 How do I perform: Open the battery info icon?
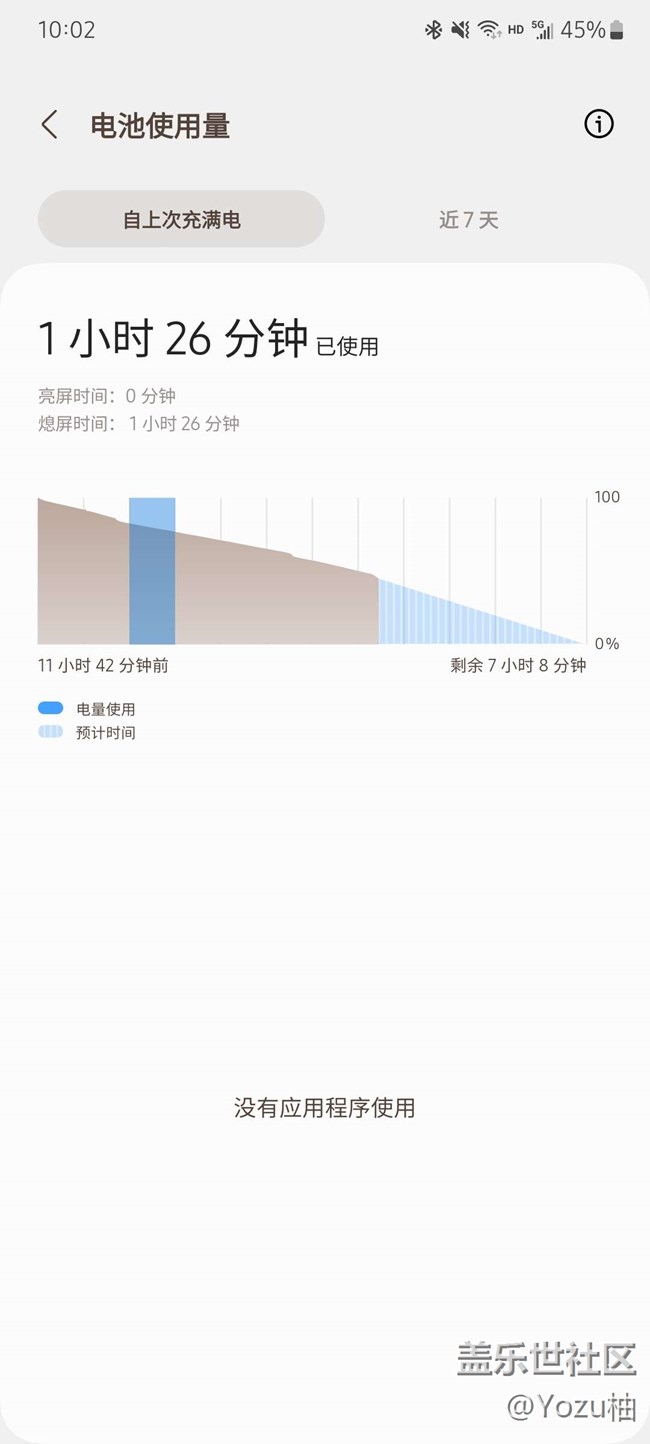(598, 124)
